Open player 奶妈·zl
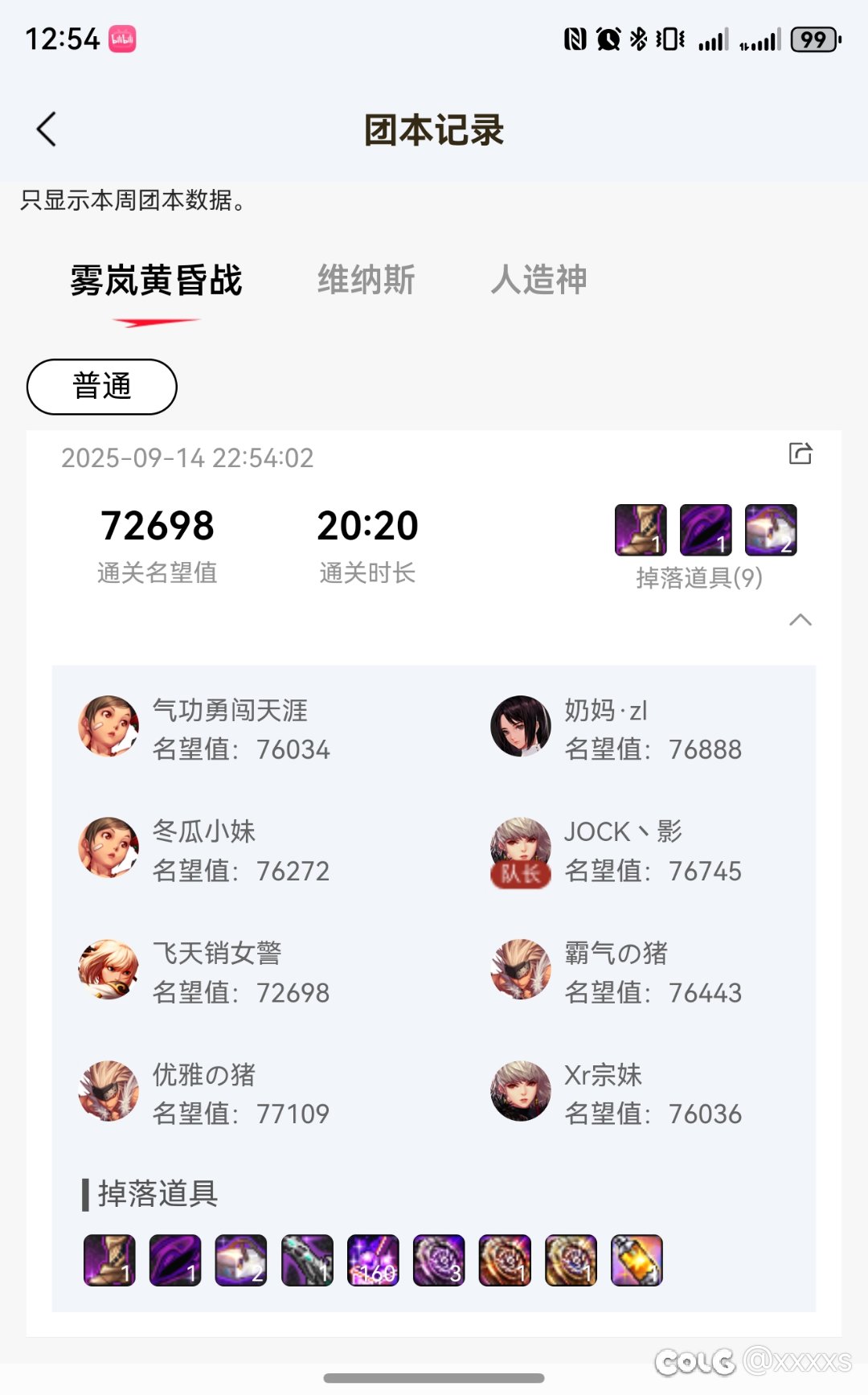This screenshot has height=1395, width=868. [x=604, y=711]
